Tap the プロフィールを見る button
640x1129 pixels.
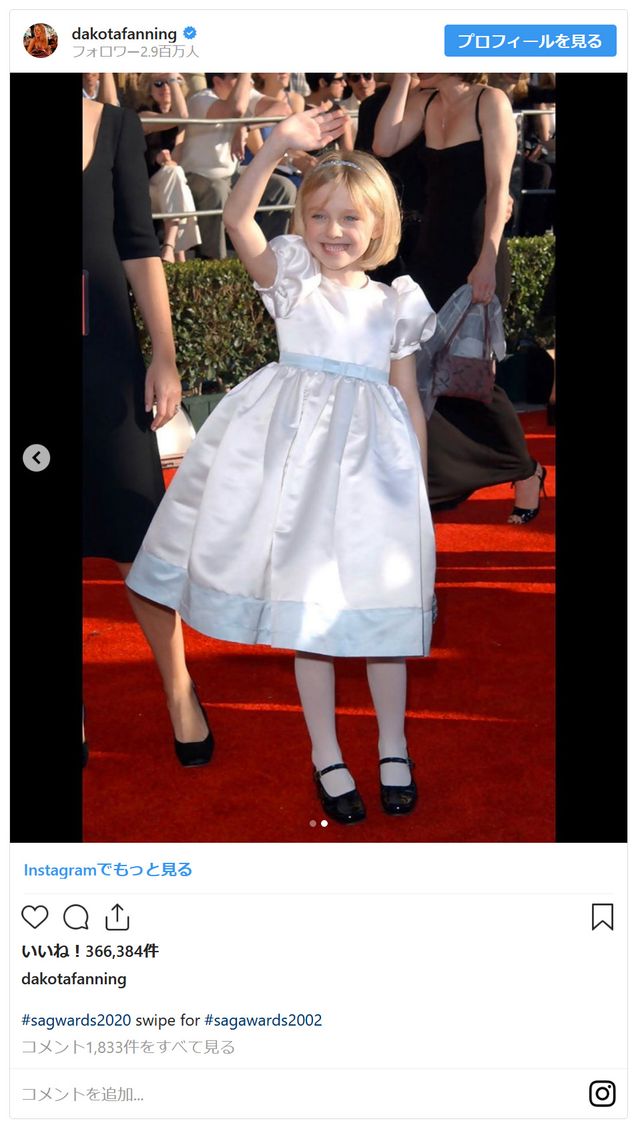click(530, 41)
